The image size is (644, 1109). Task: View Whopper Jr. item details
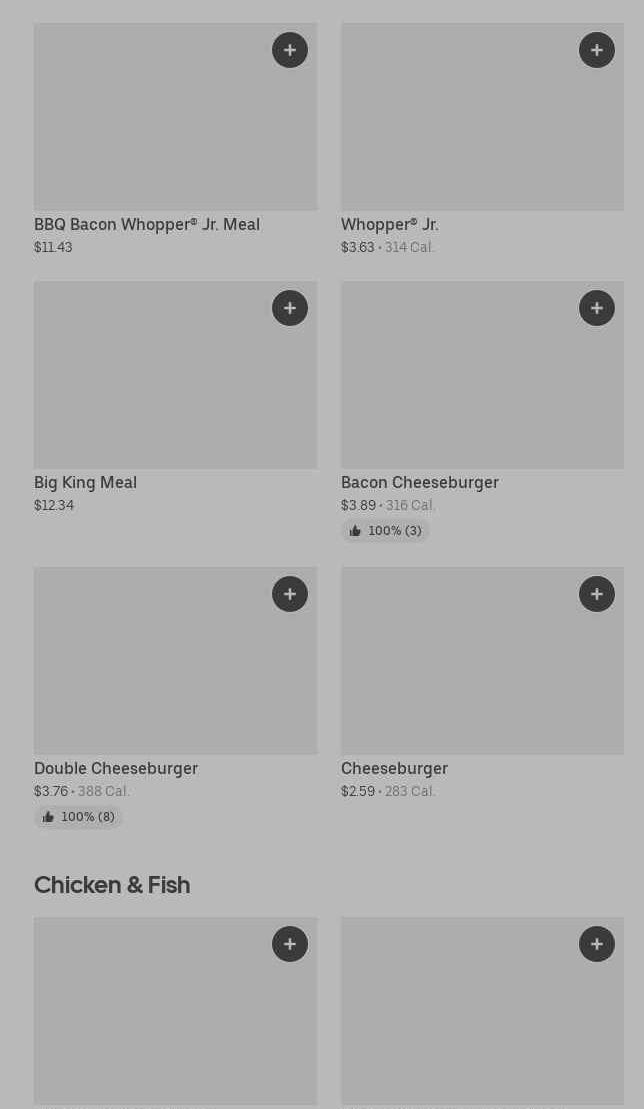[389, 224]
